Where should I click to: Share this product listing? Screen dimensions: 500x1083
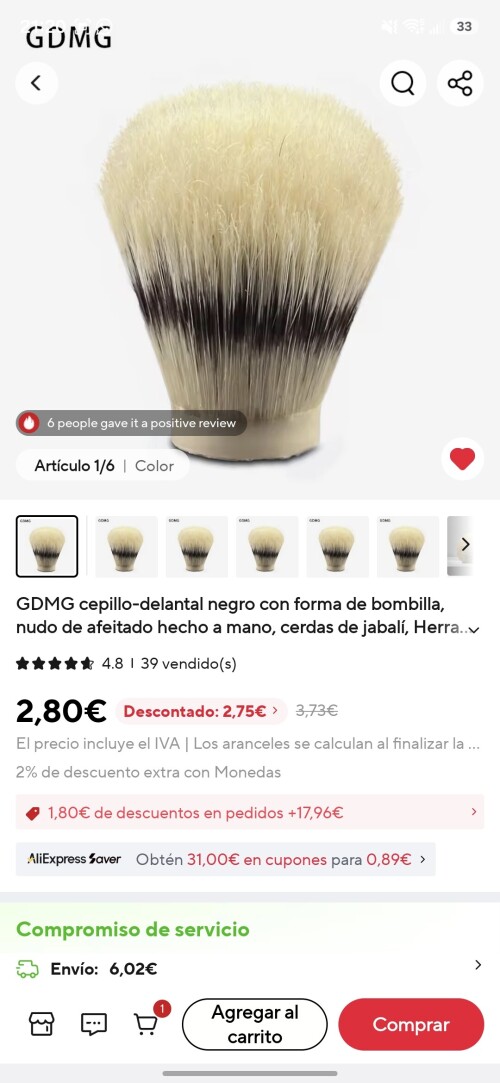(x=460, y=84)
